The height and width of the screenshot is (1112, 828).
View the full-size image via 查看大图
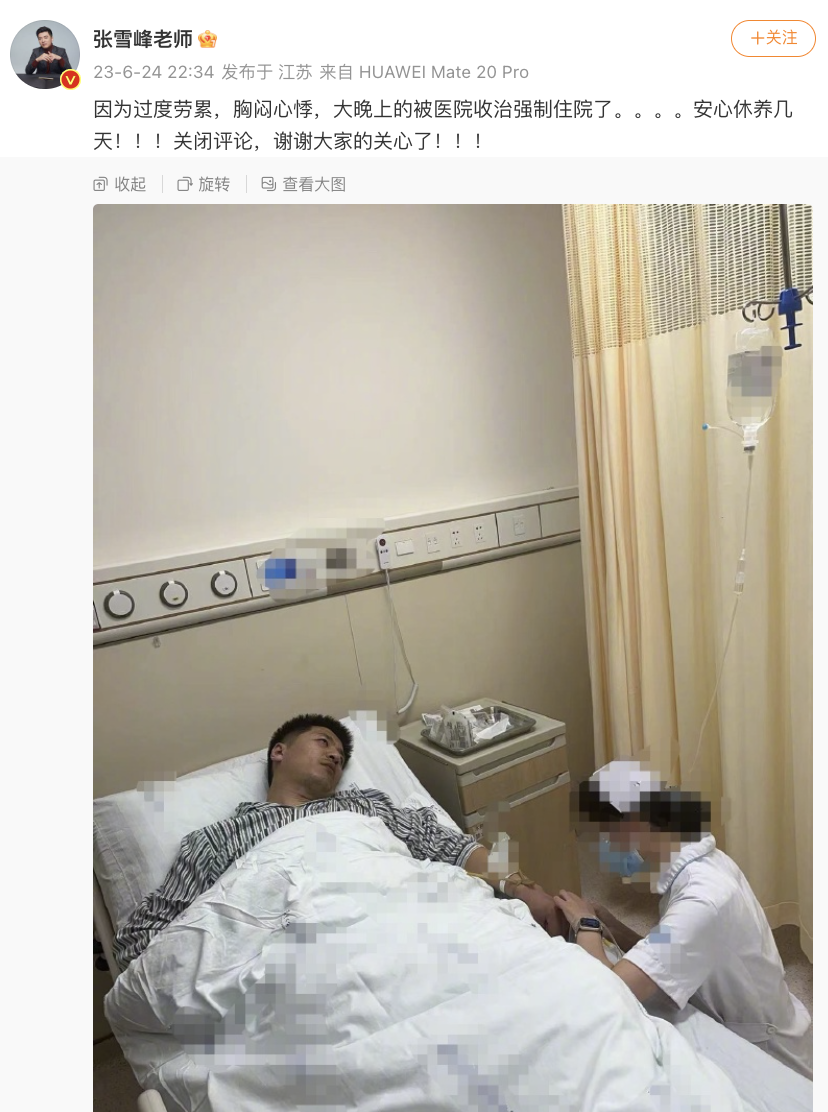click(304, 184)
